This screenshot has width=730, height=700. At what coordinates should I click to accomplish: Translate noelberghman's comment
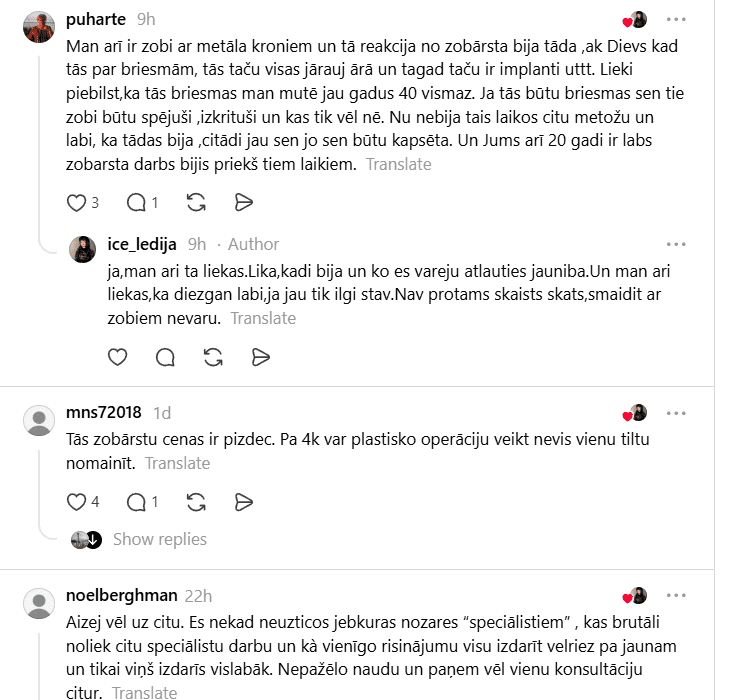pos(144,693)
